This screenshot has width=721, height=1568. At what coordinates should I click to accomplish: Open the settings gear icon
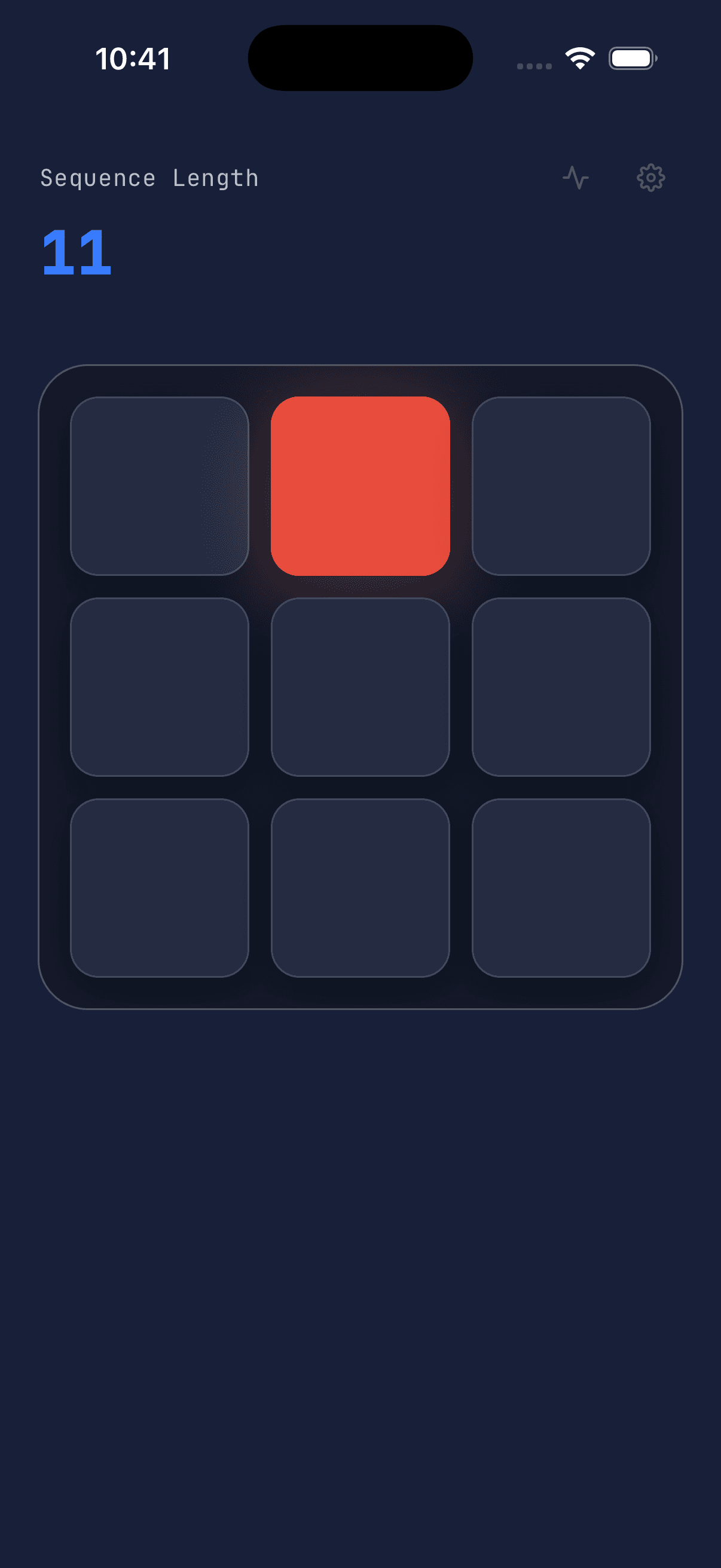(650, 177)
